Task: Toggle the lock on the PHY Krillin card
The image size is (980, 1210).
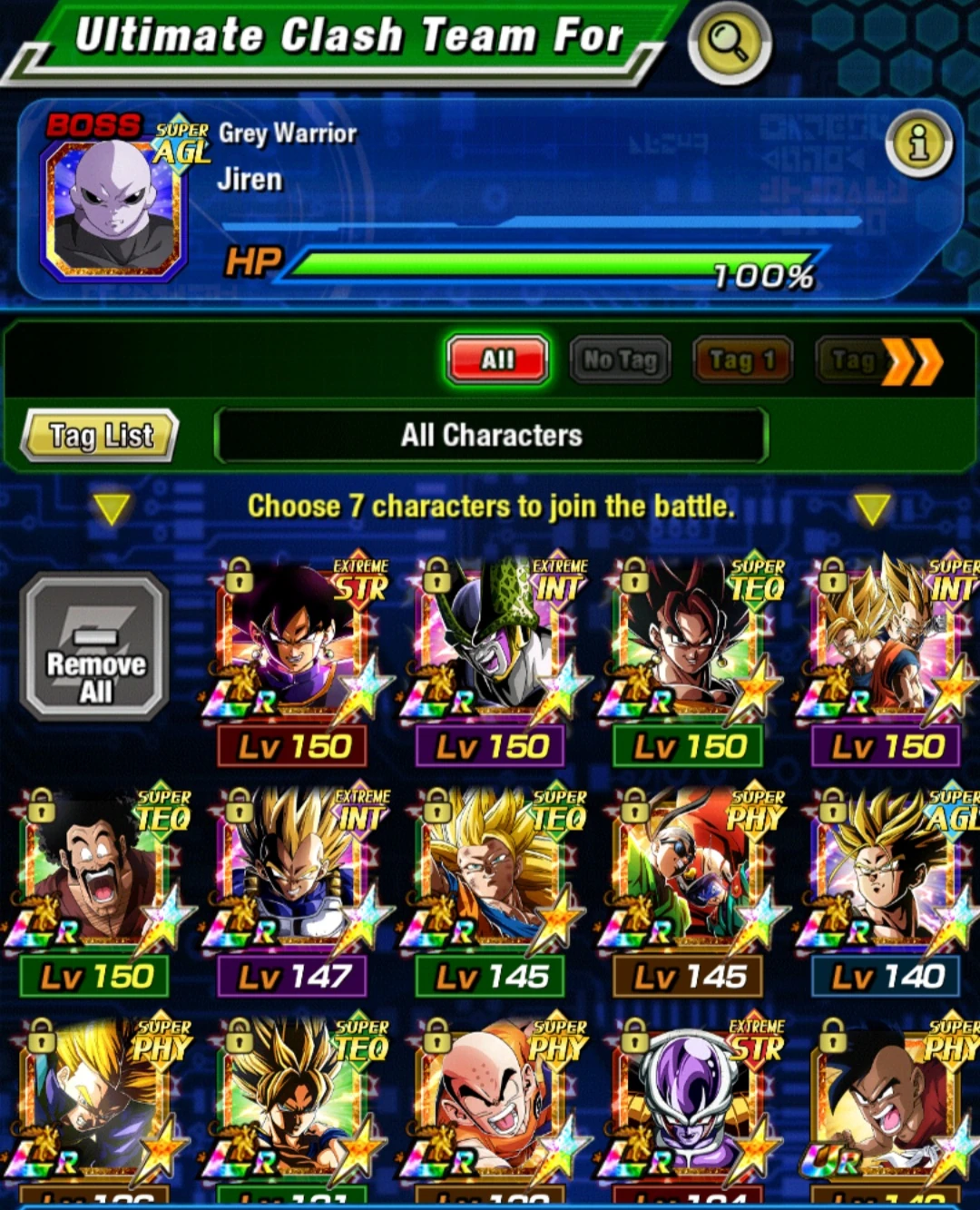Action: [436, 1037]
